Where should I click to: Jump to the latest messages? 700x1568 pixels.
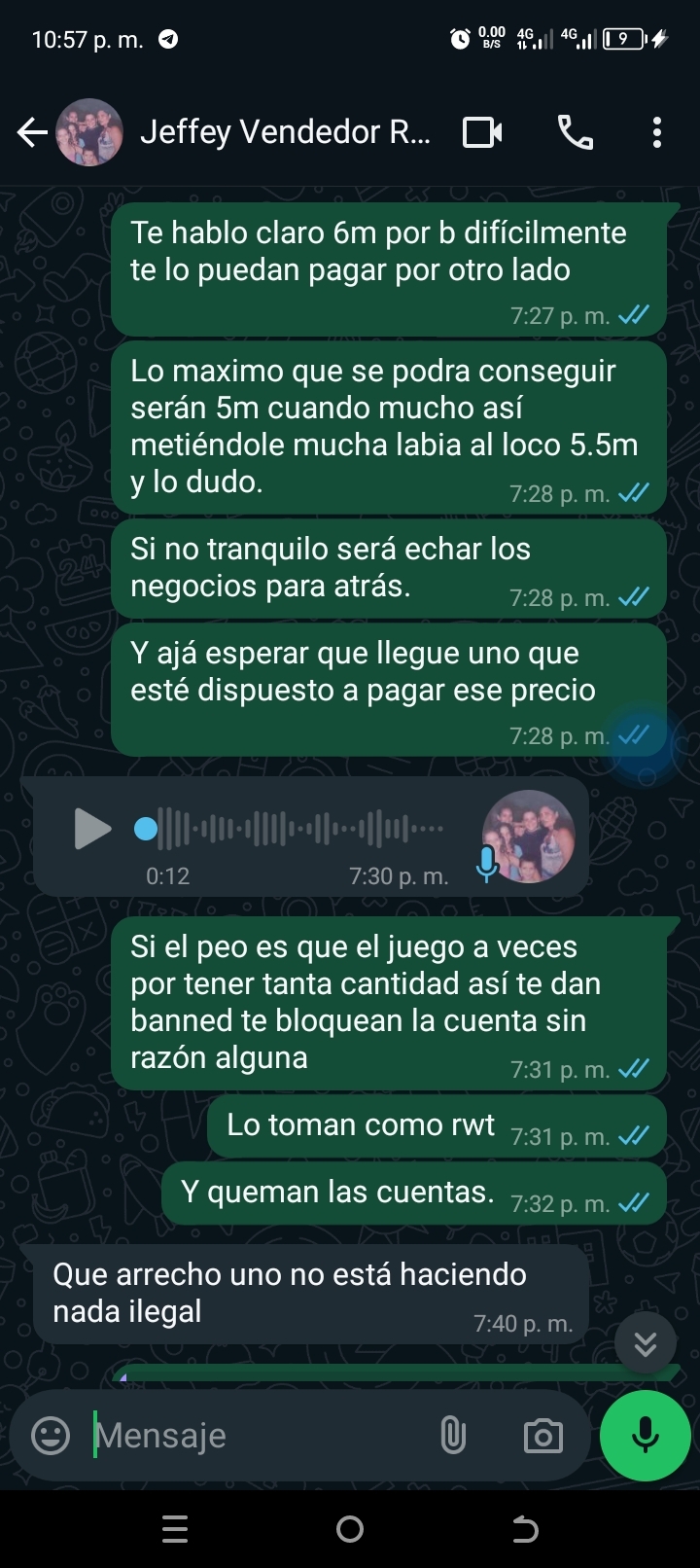tap(646, 1343)
